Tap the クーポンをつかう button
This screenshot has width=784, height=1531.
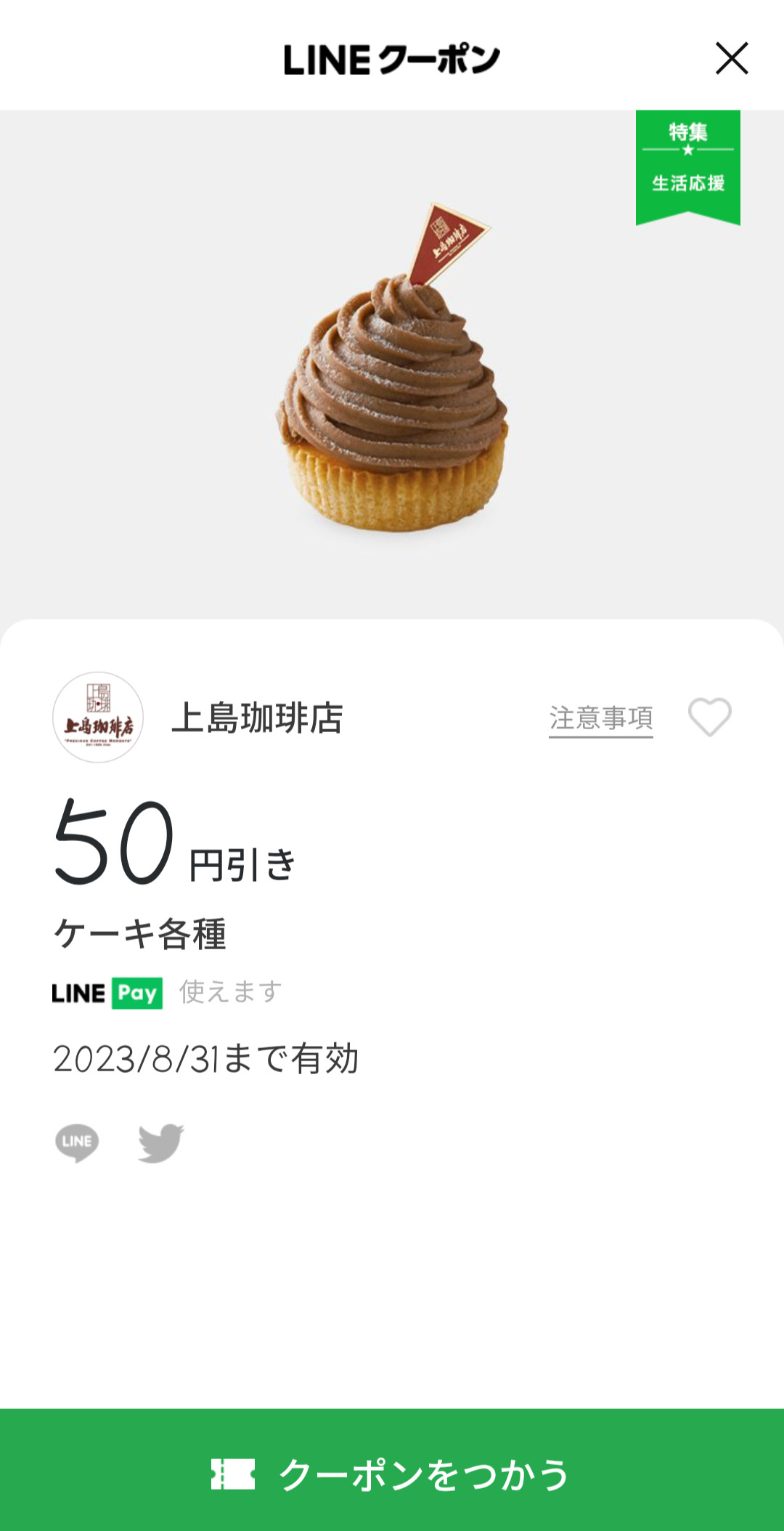pos(392,1473)
